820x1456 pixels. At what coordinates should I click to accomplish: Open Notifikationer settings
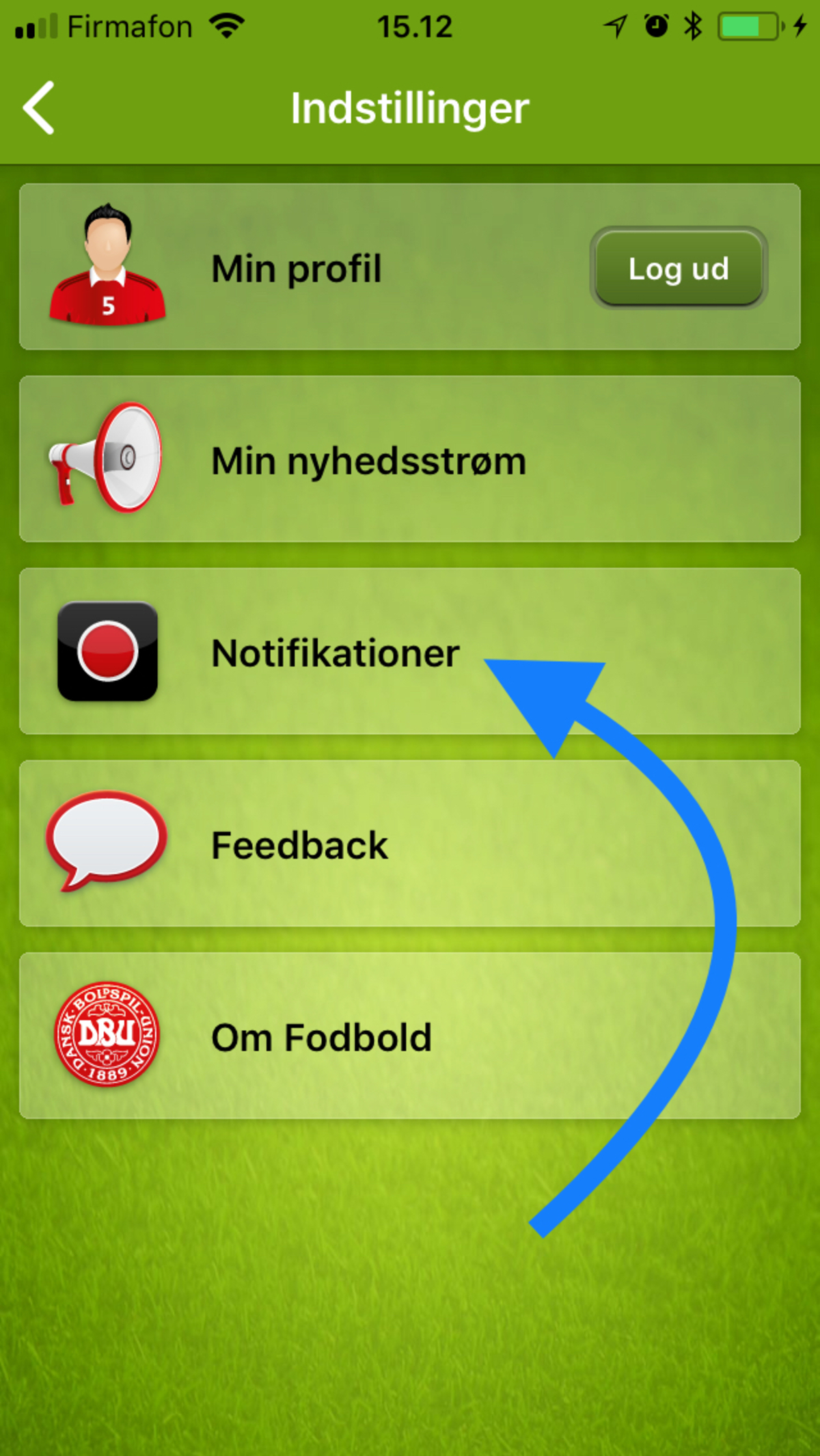pyautogui.click(x=335, y=653)
